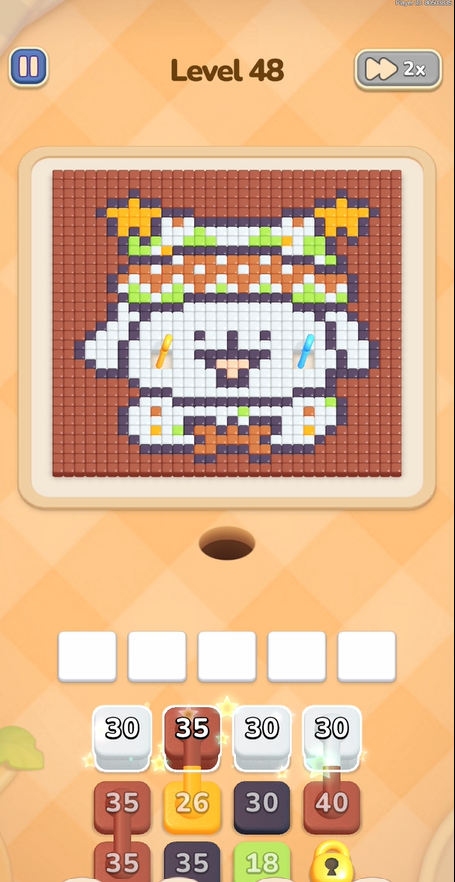Image resolution: width=455 pixels, height=882 pixels.
Task: Tap the red block numbered 40
Action: click(x=331, y=807)
